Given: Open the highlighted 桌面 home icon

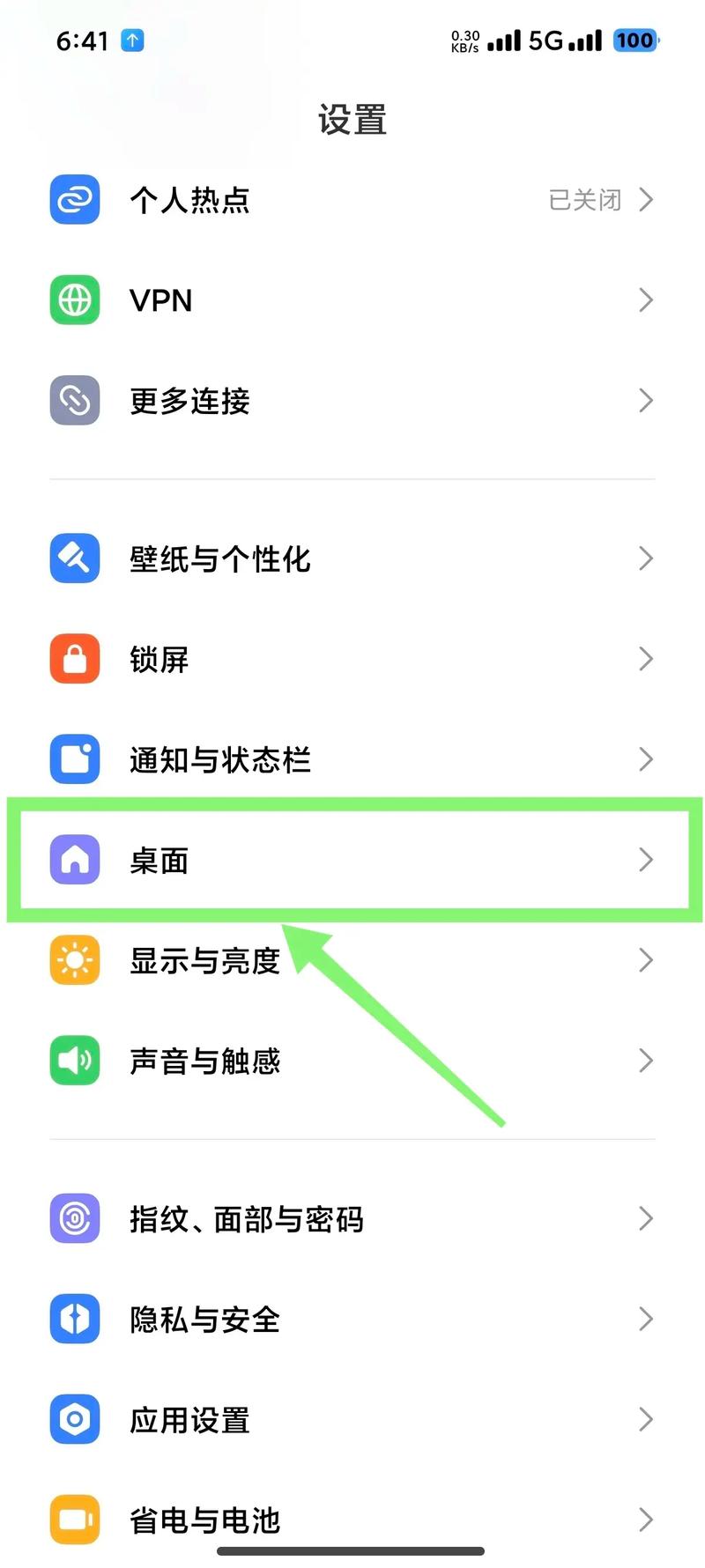Looking at the screenshot, I should click(x=74, y=860).
